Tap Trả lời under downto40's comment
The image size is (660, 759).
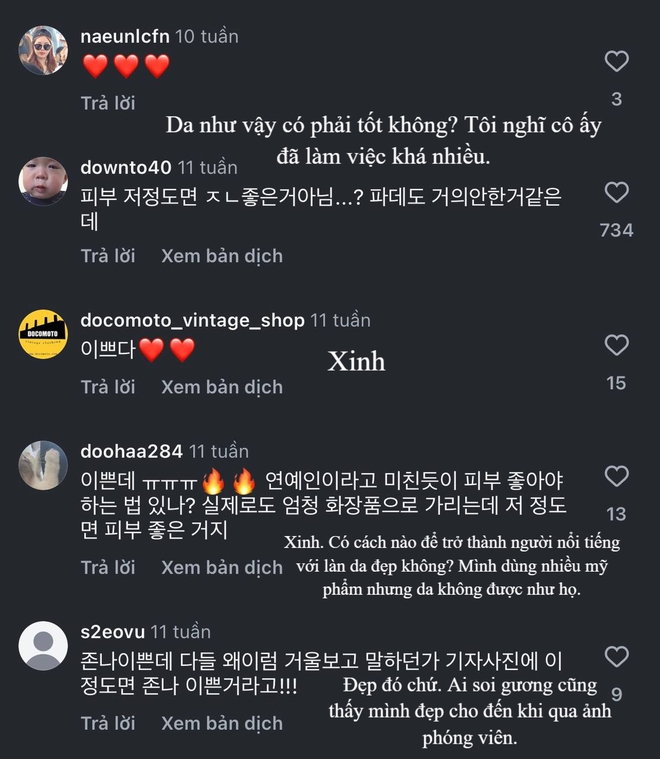(x=107, y=256)
